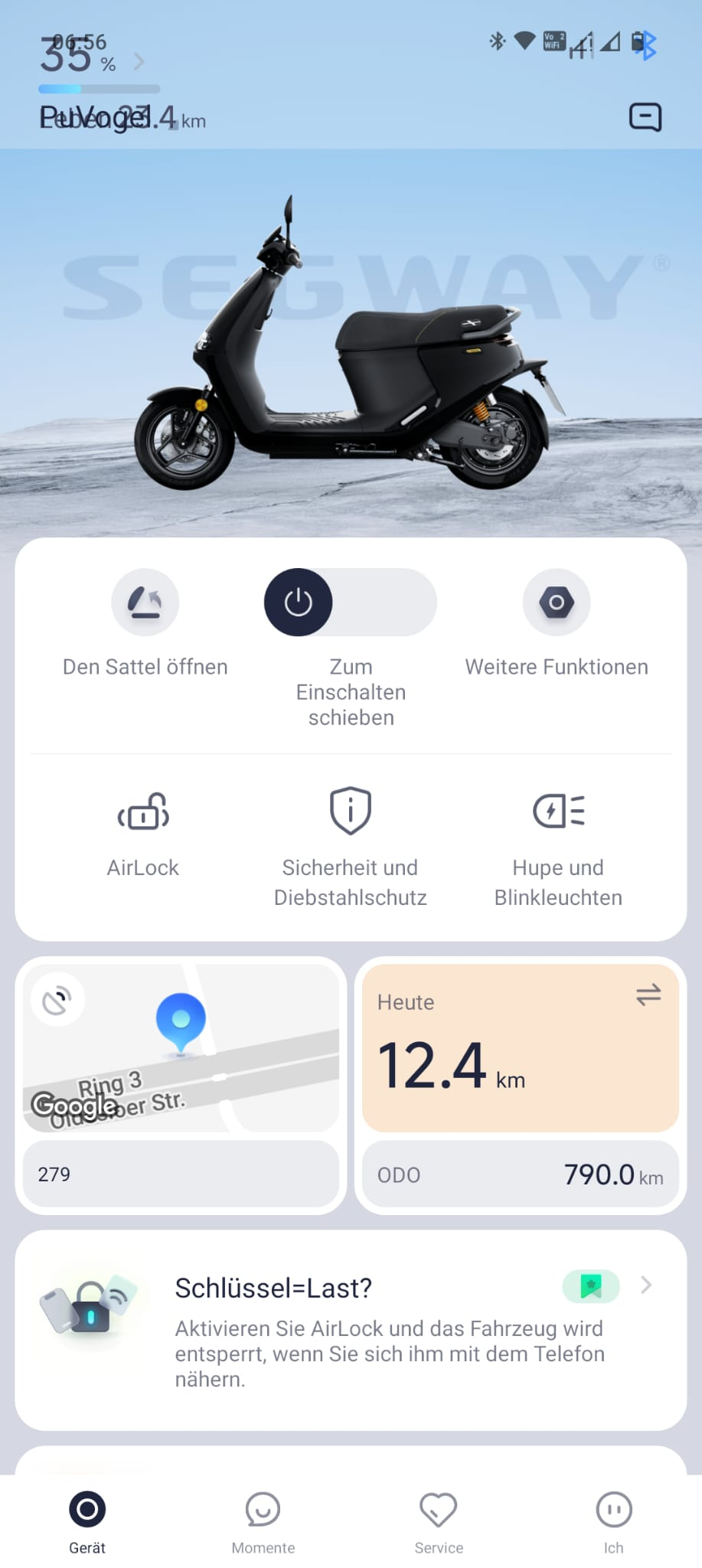702x1568 pixels.
Task: Open Weitere Funktionen
Action: tap(557, 603)
